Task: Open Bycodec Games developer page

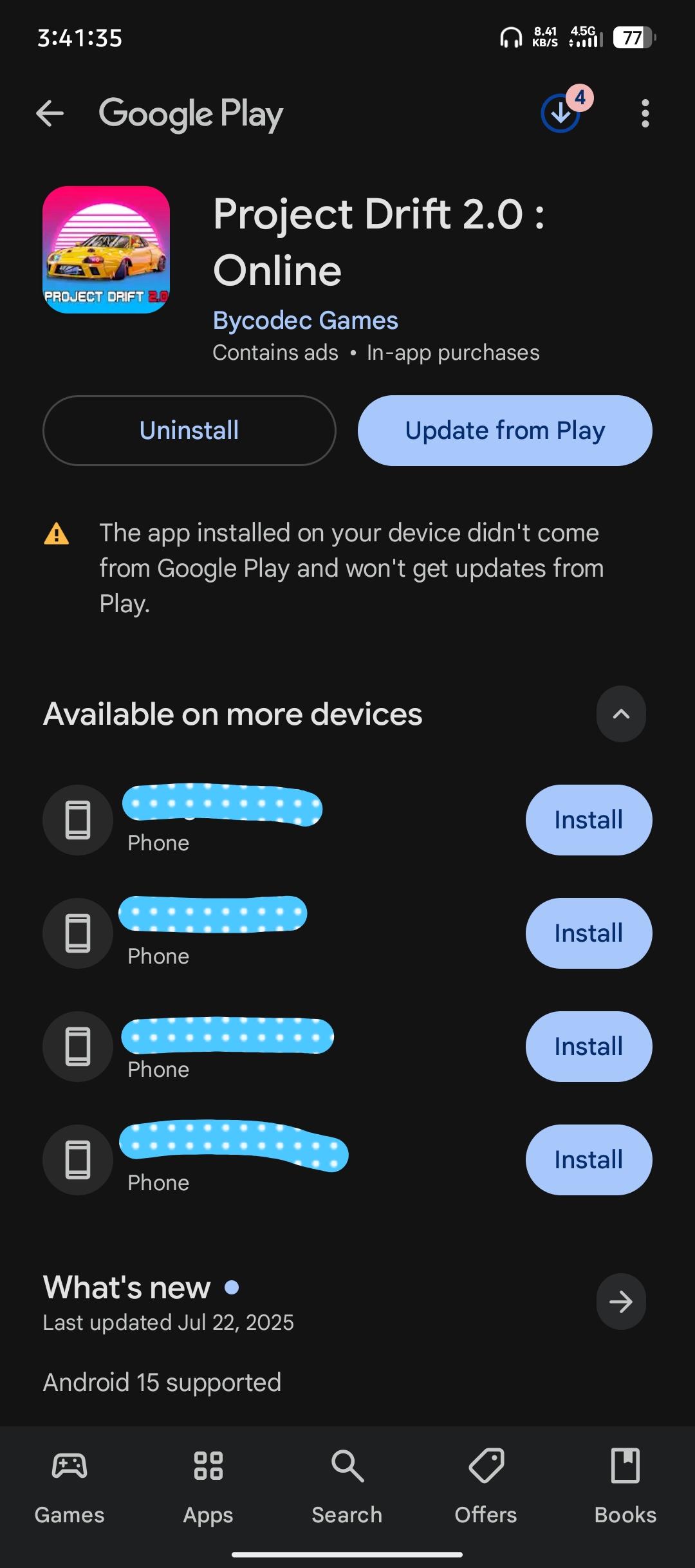Action: (305, 320)
